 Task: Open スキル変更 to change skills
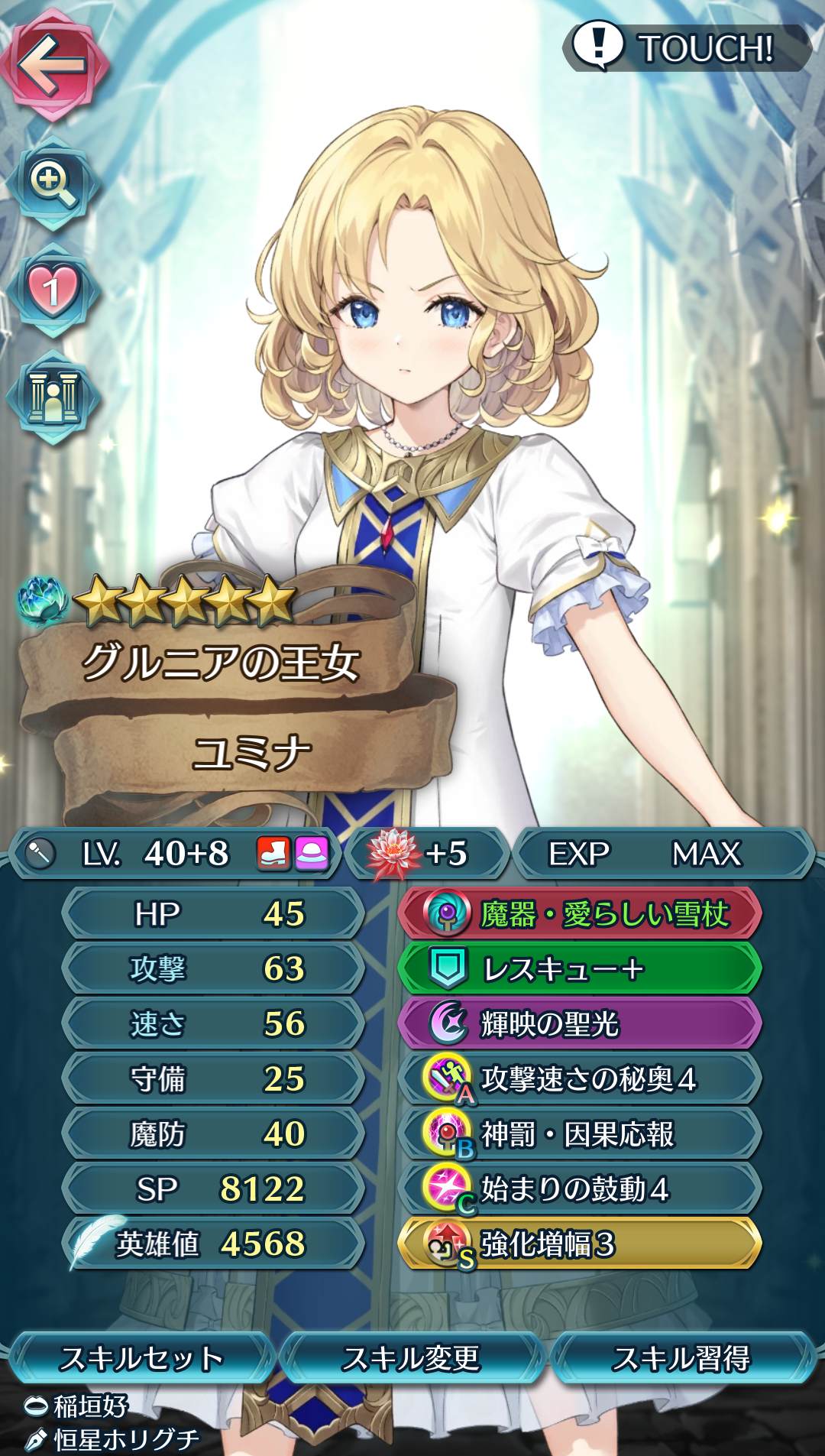pyautogui.click(x=412, y=1358)
